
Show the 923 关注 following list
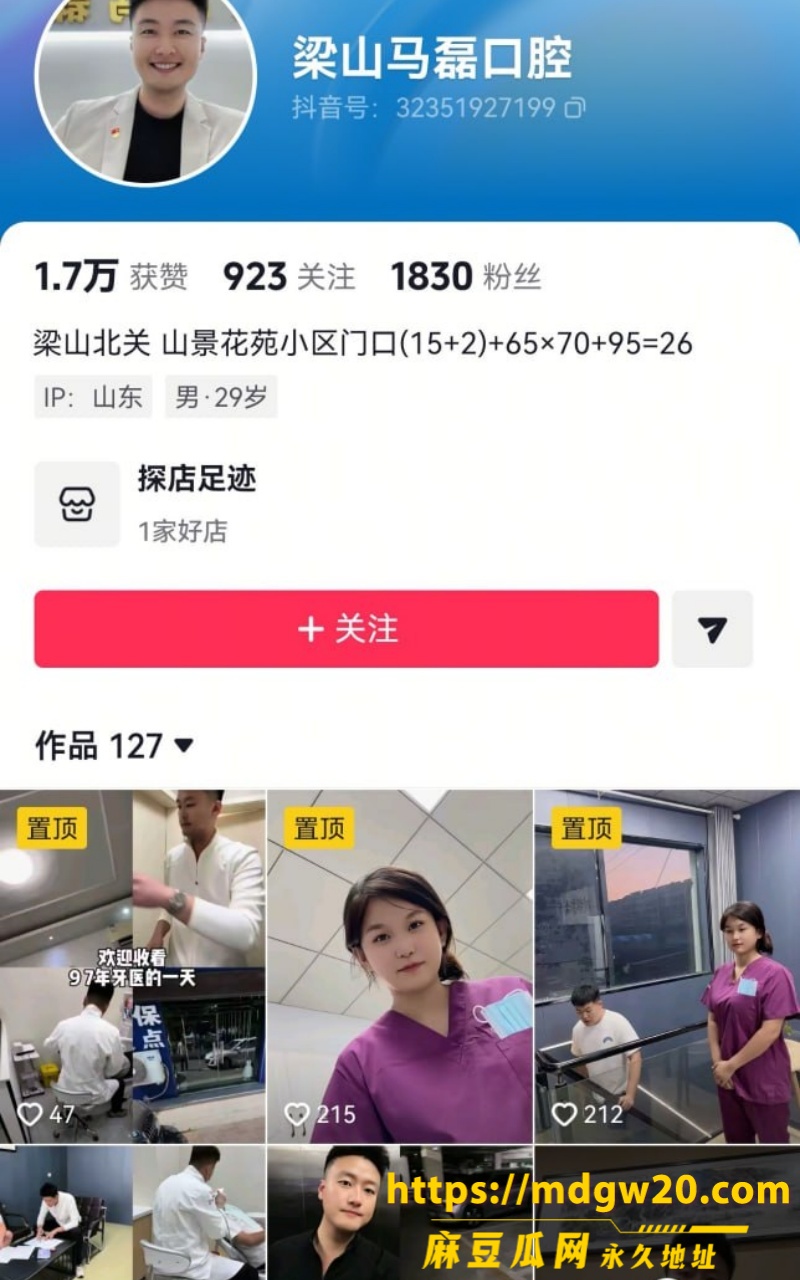point(289,277)
